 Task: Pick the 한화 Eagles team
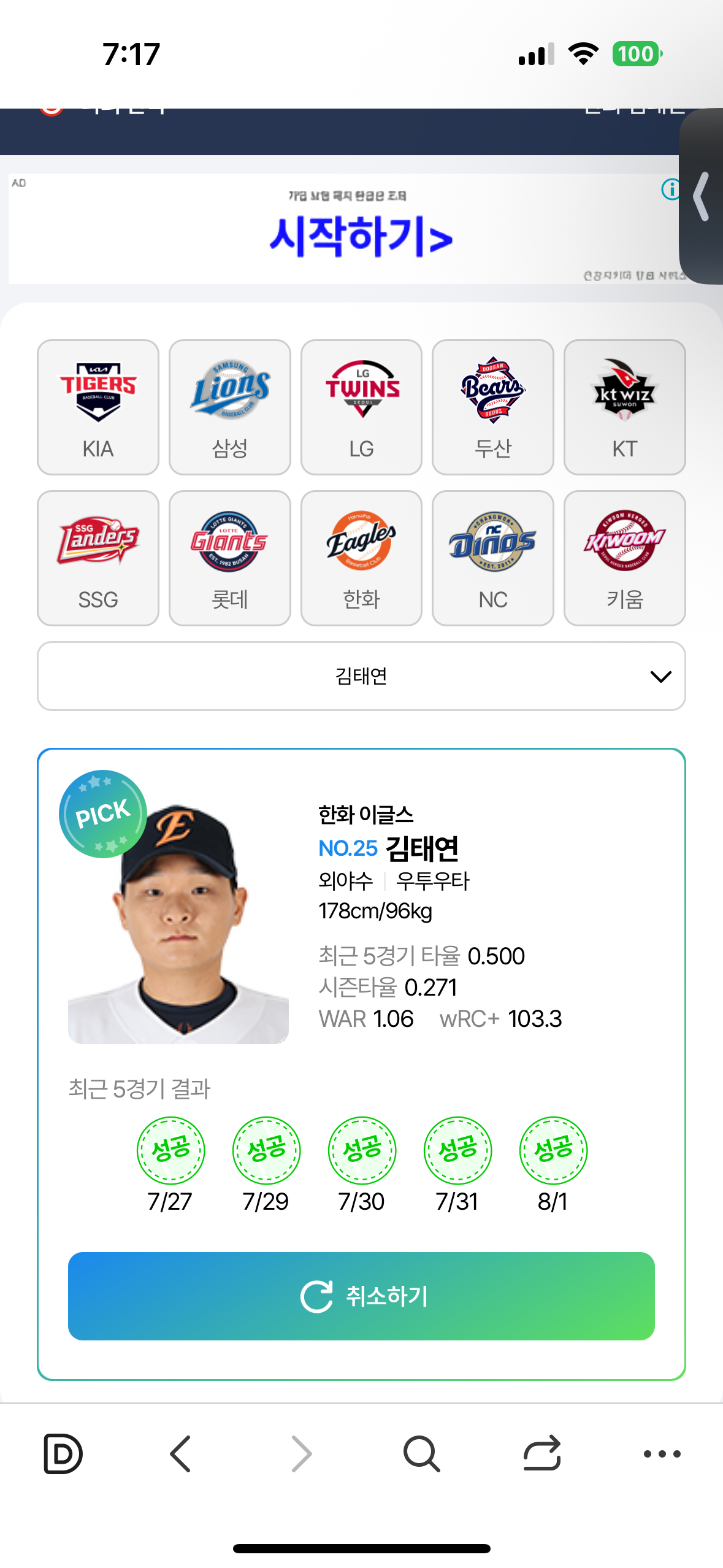[361, 558]
